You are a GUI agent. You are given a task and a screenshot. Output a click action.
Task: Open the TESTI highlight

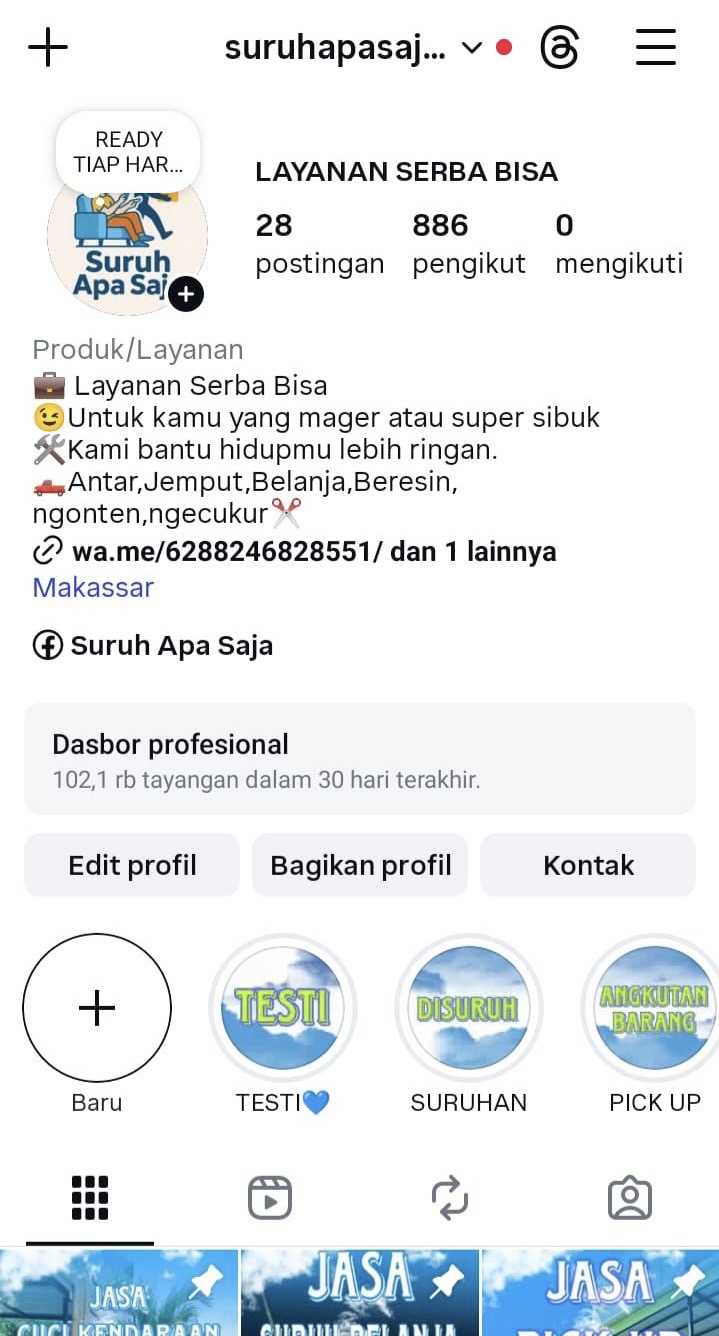point(282,1008)
